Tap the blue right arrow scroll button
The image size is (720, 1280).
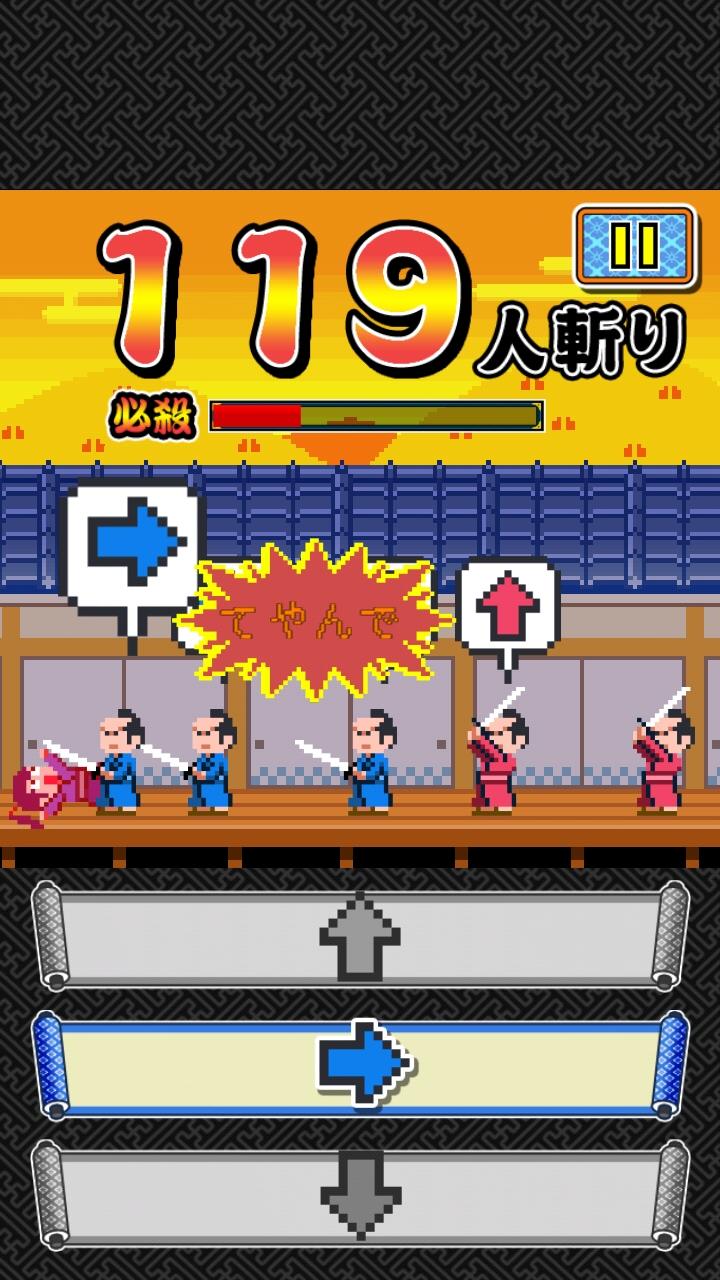tap(360, 1063)
